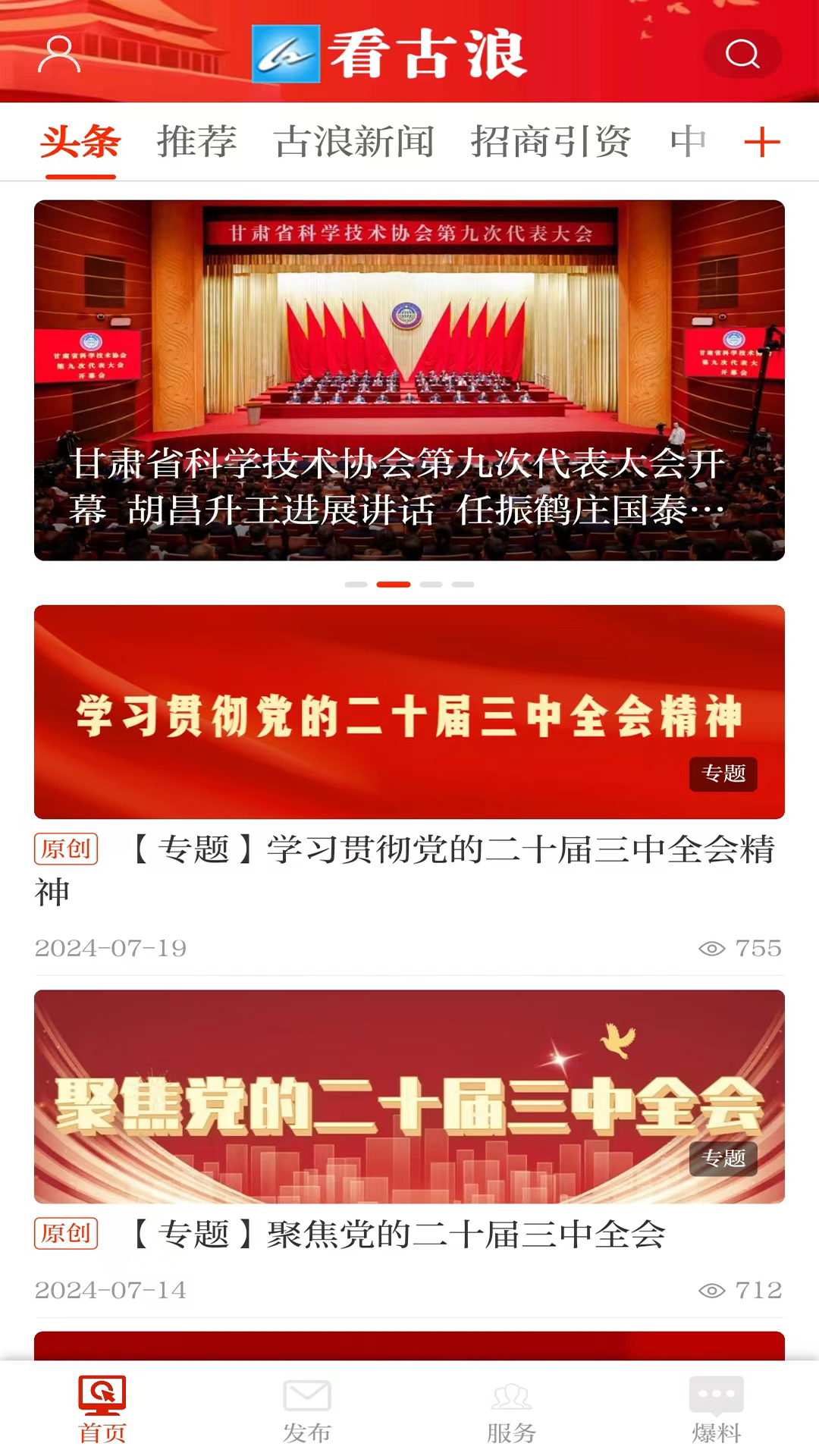Switch to the 服务 tab
The width and height of the screenshot is (819, 1456).
click(512, 1409)
